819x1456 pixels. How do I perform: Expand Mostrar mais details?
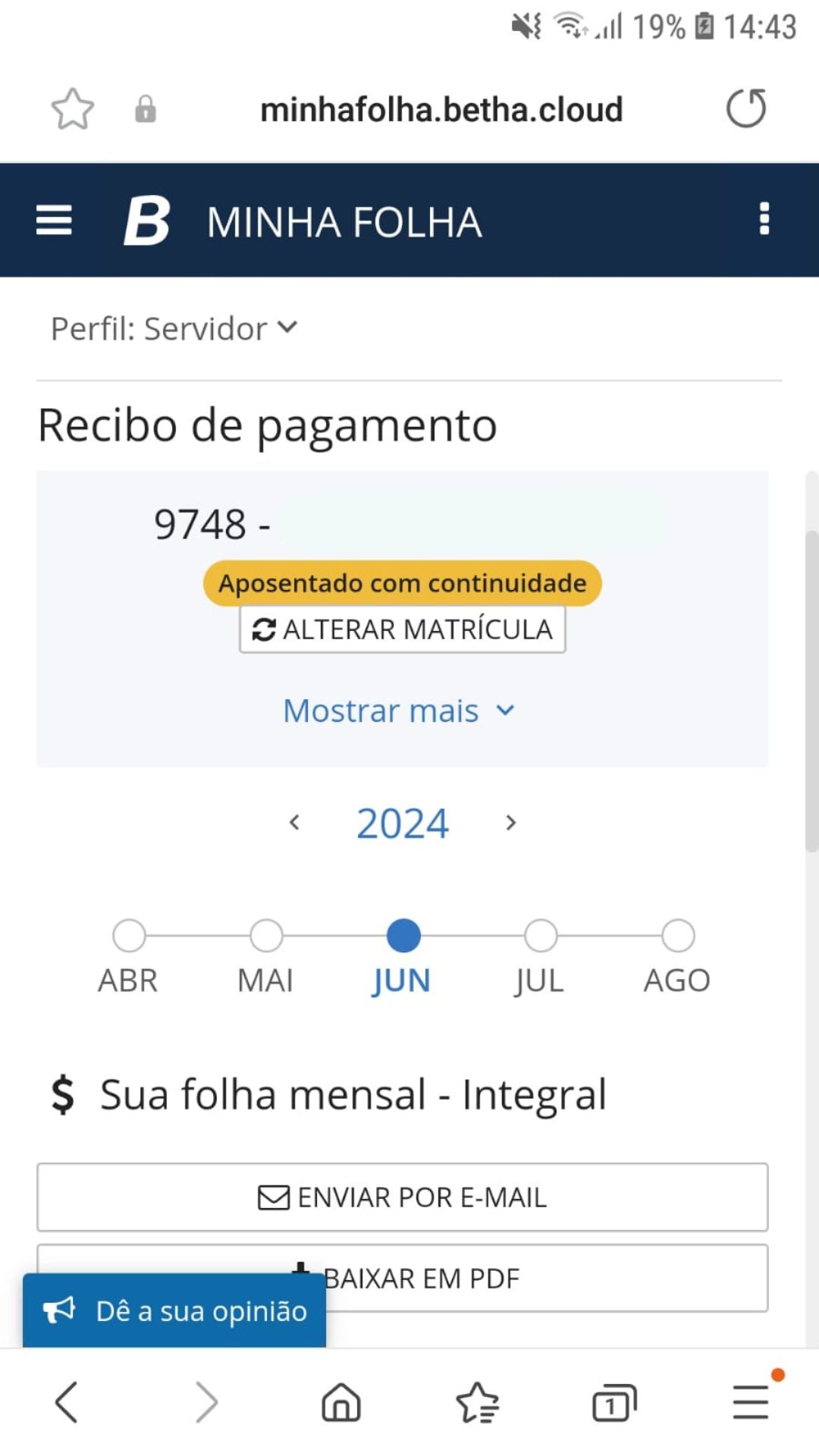click(399, 711)
